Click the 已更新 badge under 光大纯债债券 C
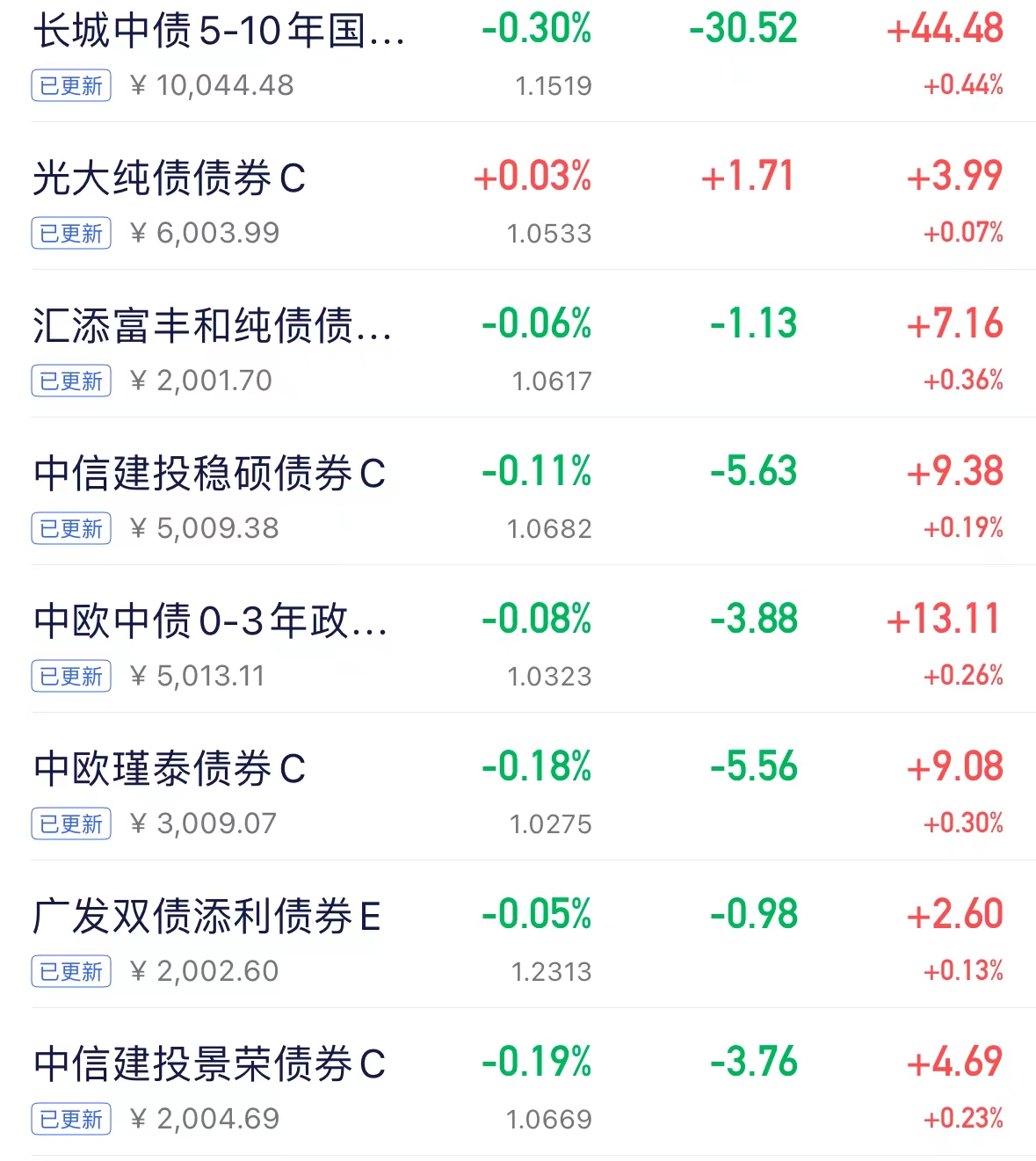The width and height of the screenshot is (1036, 1161). (70, 232)
